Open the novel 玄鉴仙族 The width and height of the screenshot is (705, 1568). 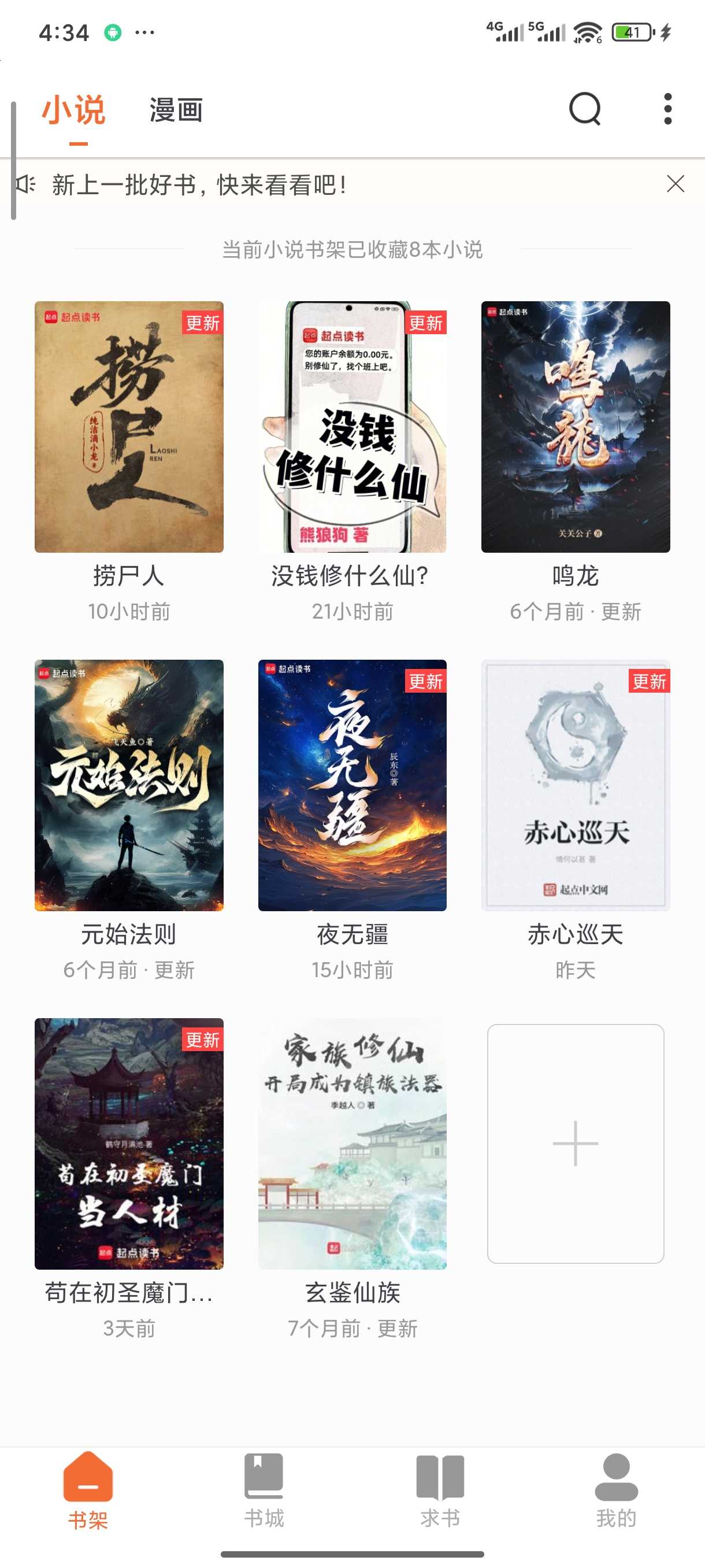click(x=351, y=1143)
